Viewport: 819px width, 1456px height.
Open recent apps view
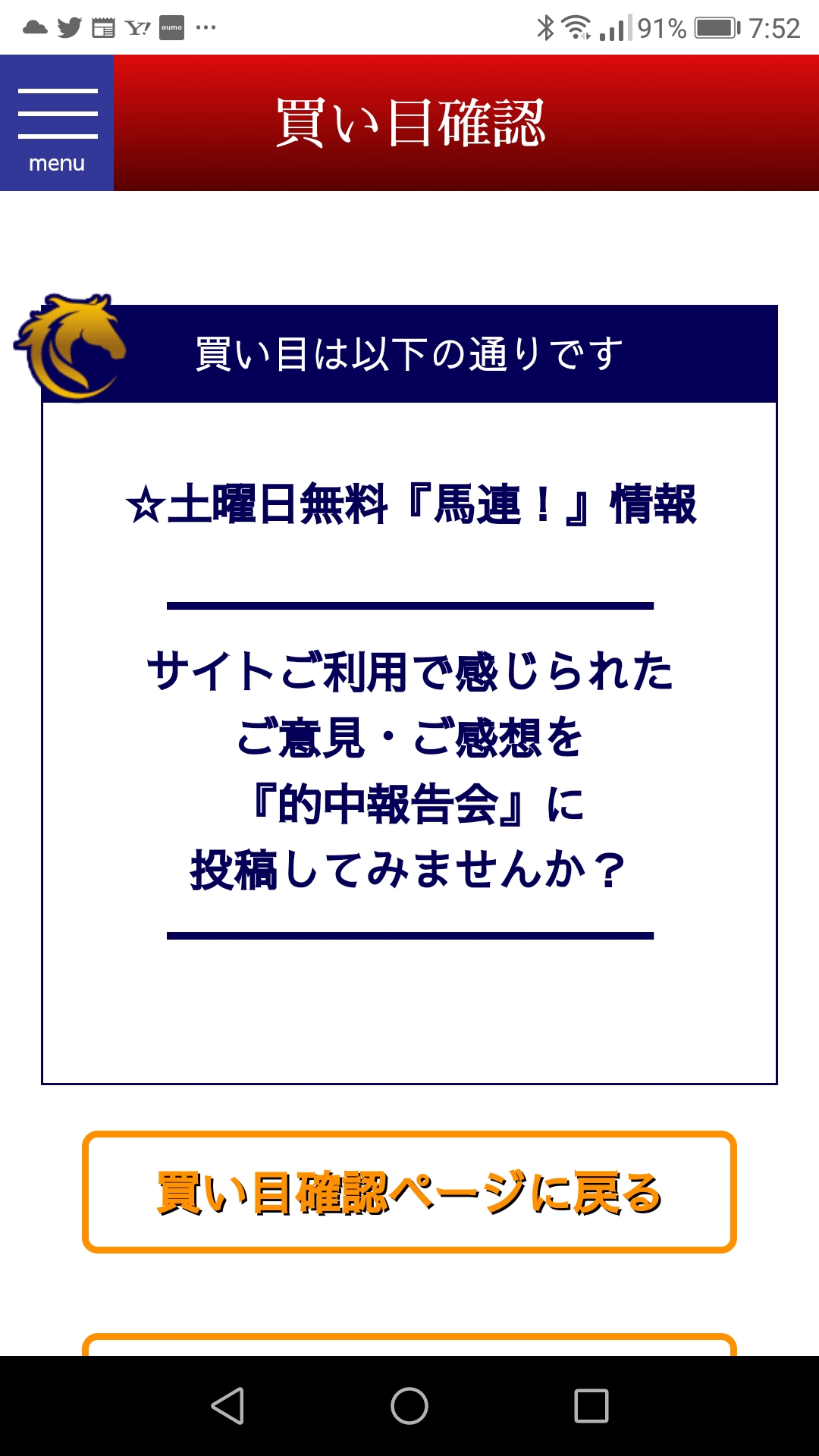click(x=591, y=1406)
